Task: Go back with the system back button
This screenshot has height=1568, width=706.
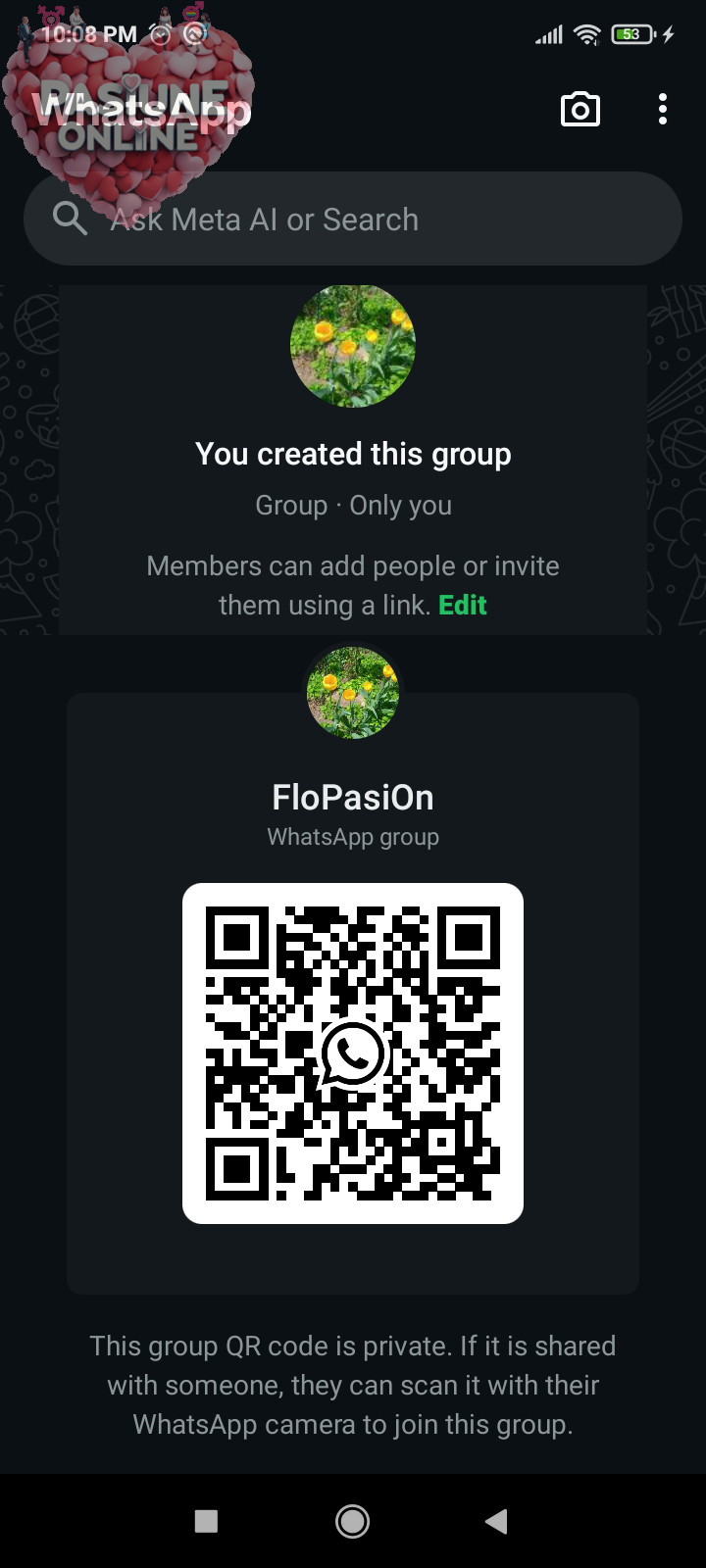Action: (496, 1521)
